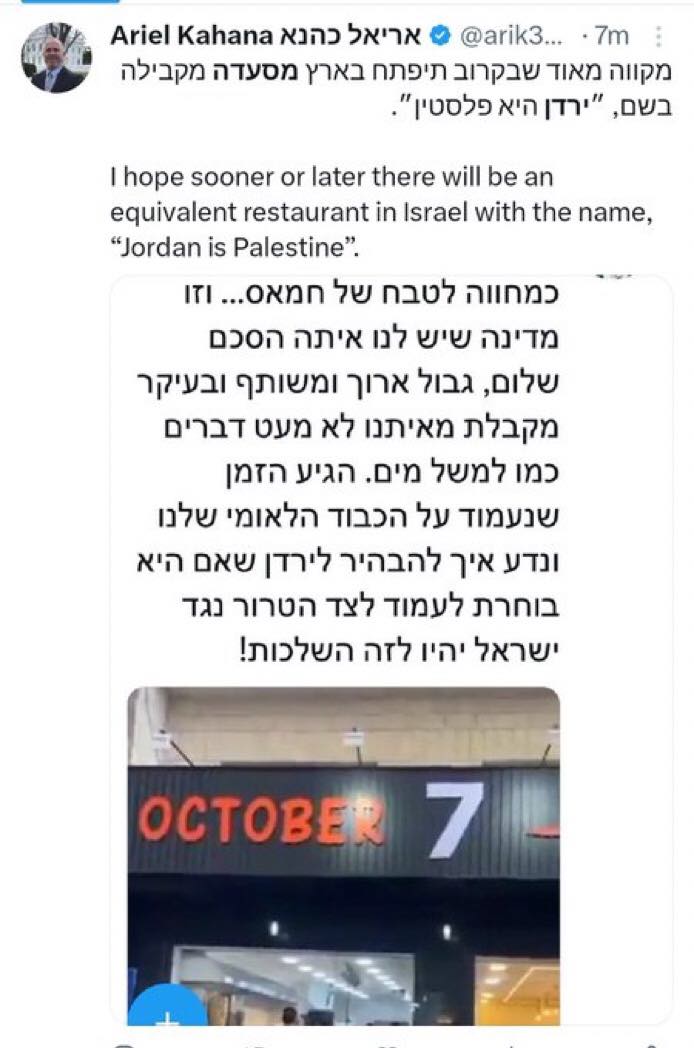View the October 7 storefront photo
The width and height of the screenshot is (694, 1048).
pos(345,850)
